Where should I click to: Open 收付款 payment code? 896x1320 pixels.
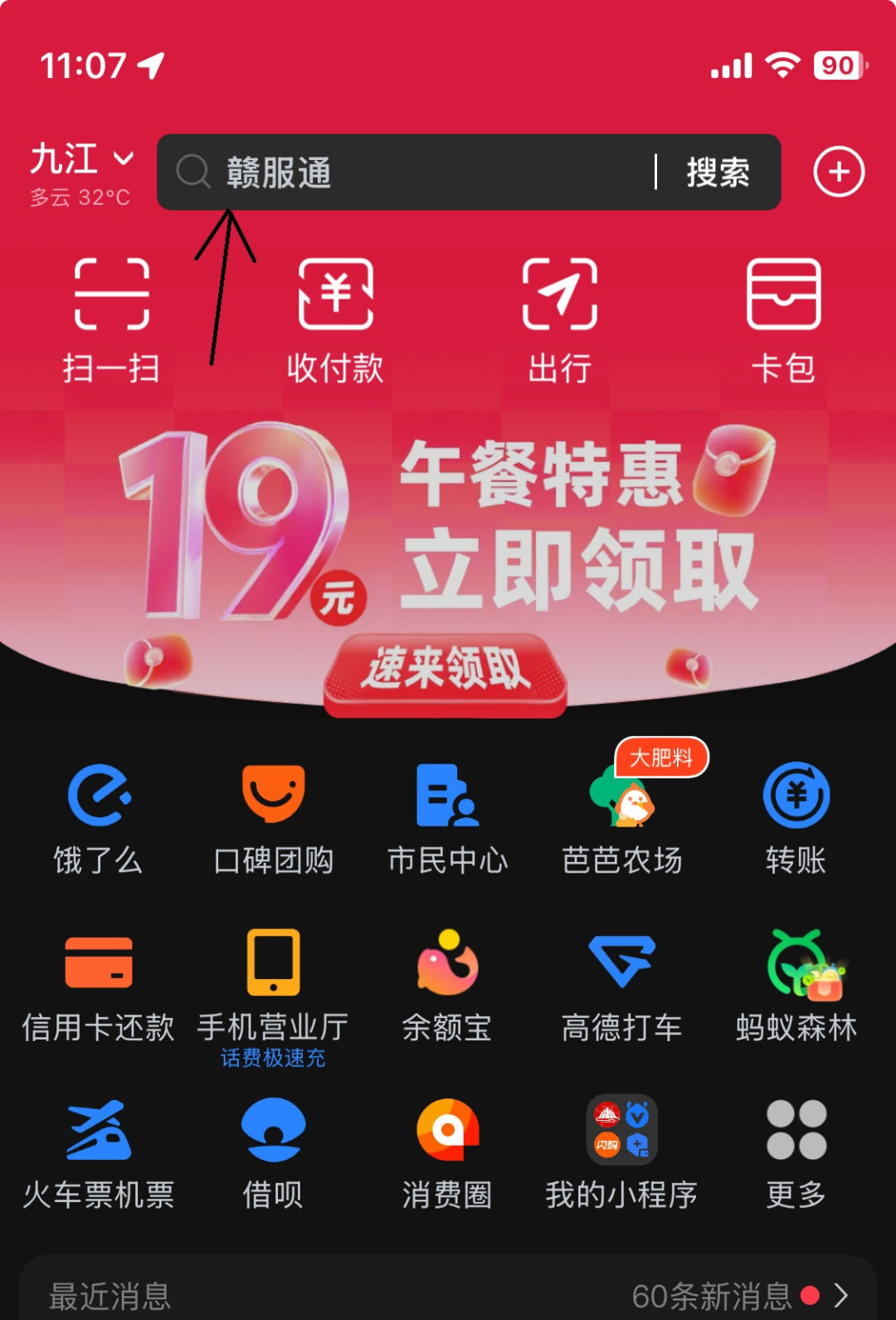pos(335,319)
